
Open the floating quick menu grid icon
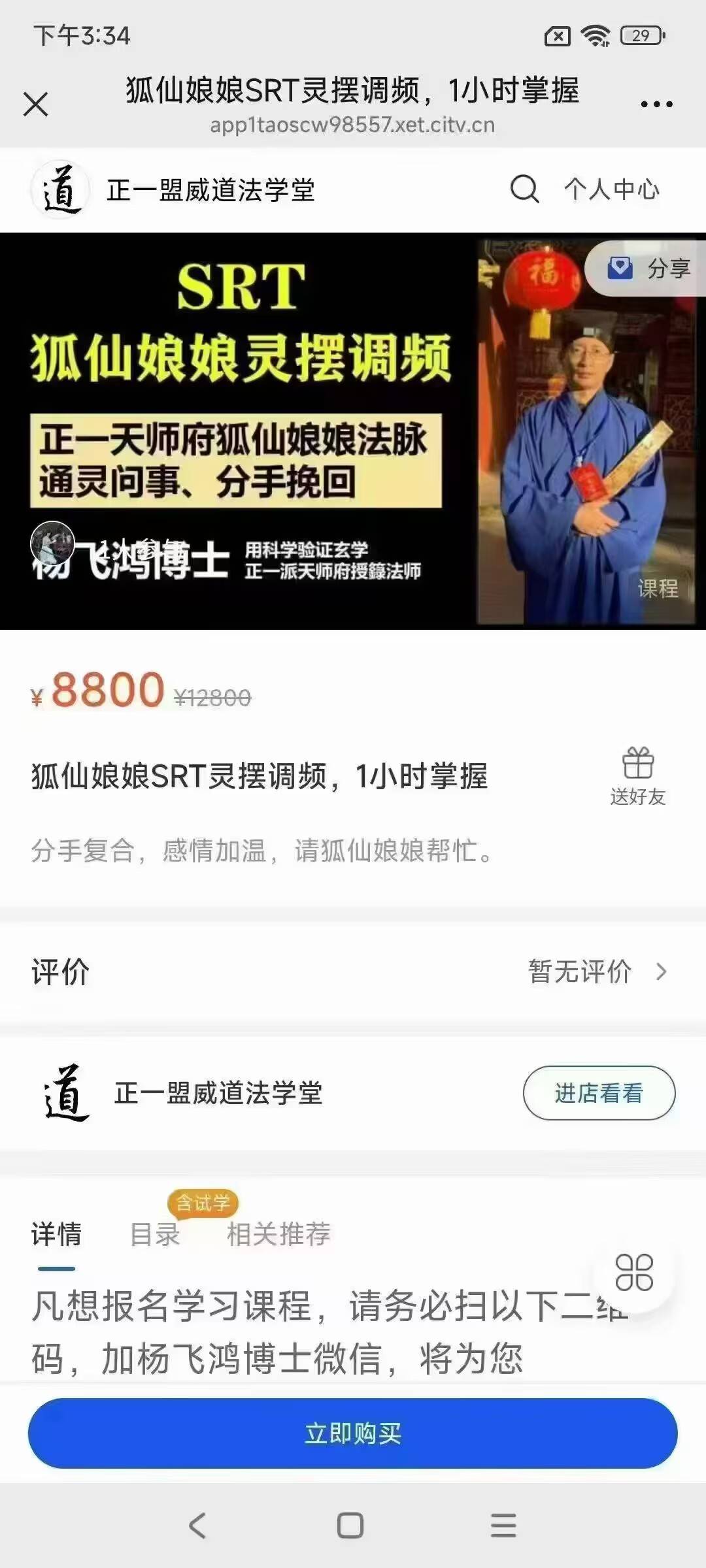click(x=633, y=1272)
